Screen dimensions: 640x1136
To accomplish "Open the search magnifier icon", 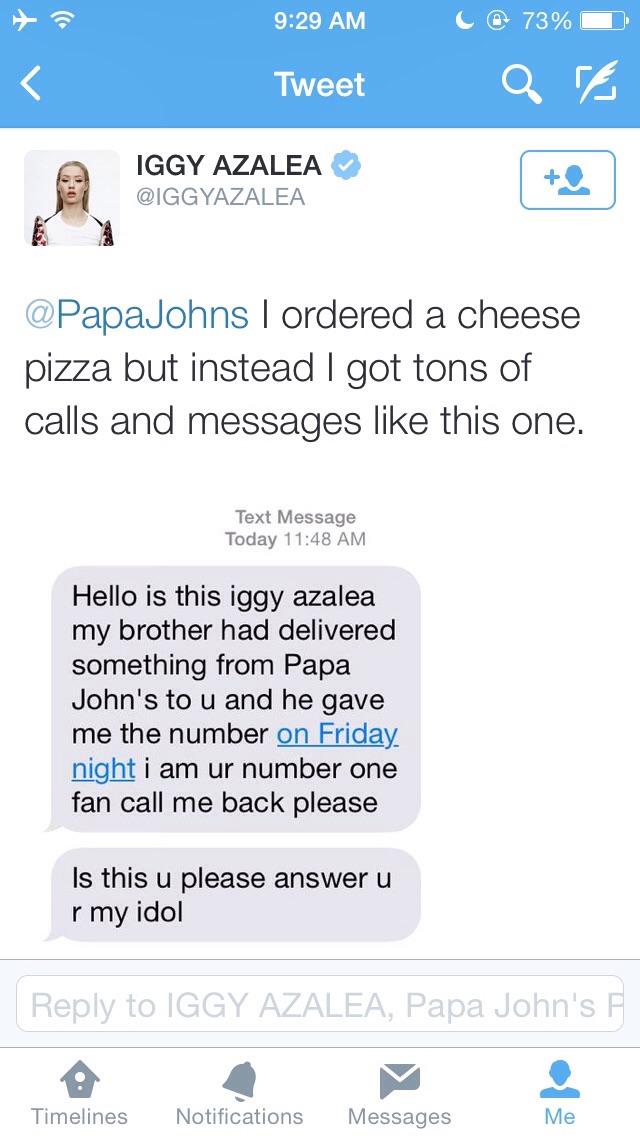I will [x=520, y=85].
